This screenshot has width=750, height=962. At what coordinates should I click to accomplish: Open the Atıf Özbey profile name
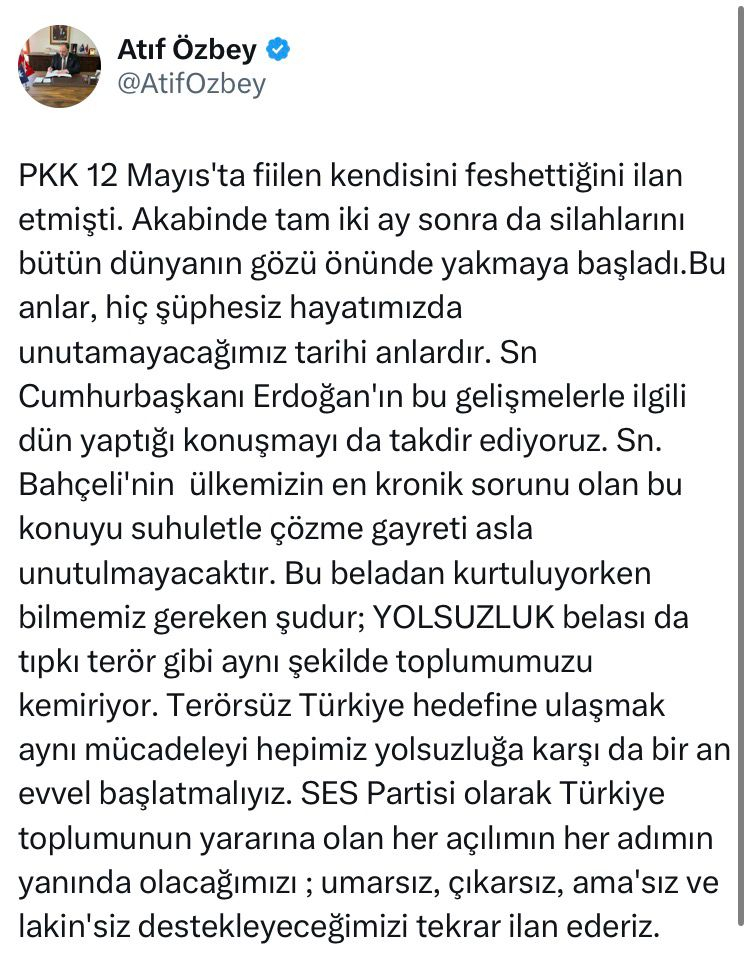coord(187,48)
